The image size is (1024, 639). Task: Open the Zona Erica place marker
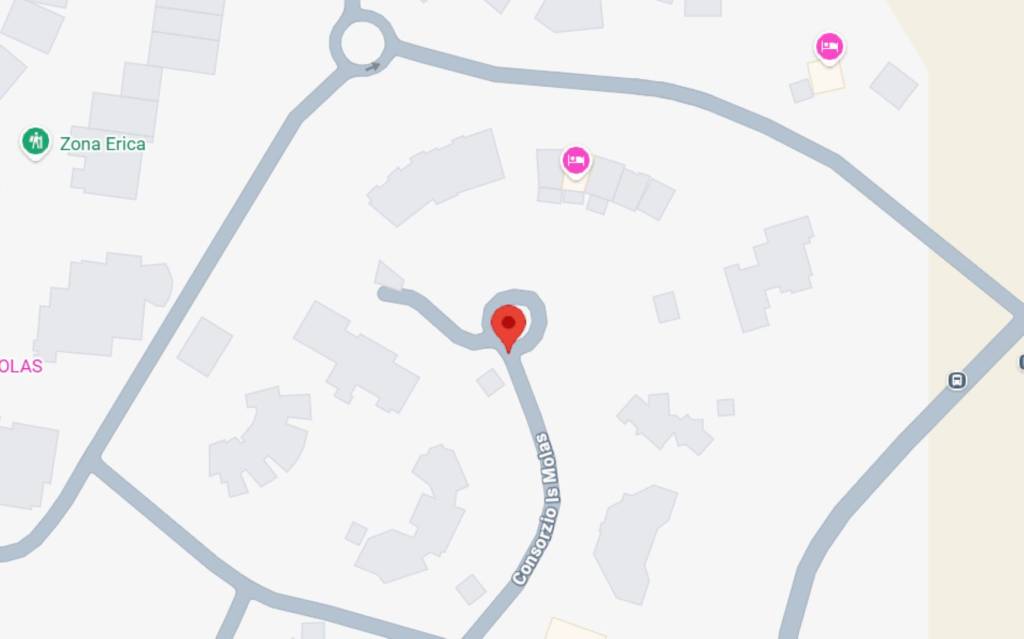tap(36, 141)
